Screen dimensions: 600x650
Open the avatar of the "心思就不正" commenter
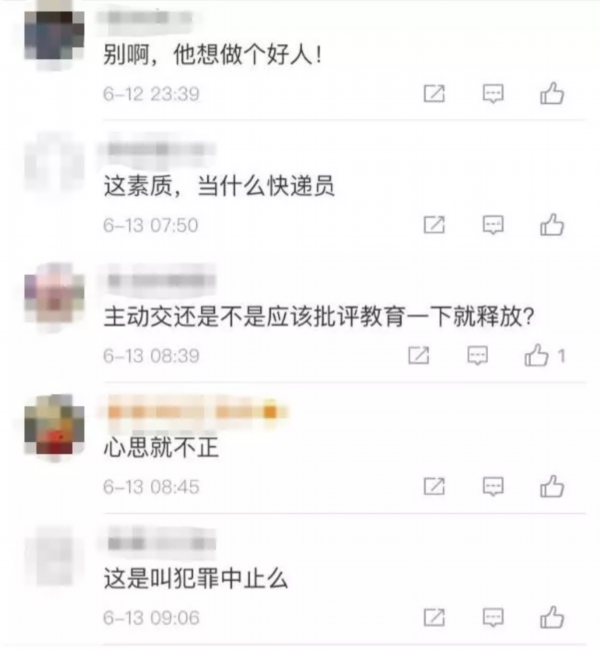(x=55, y=425)
